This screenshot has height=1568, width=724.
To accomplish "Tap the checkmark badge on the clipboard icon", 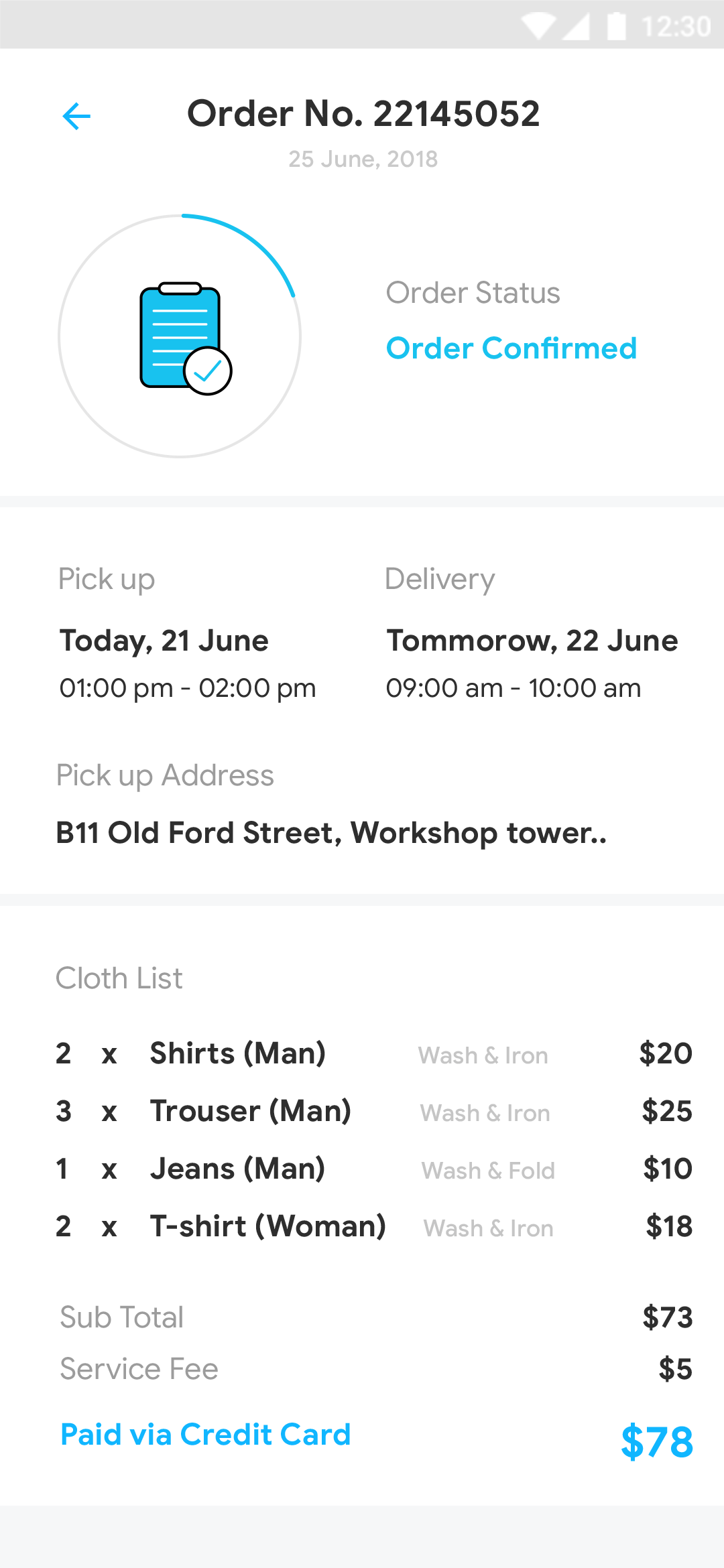I will tap(209, 371).
